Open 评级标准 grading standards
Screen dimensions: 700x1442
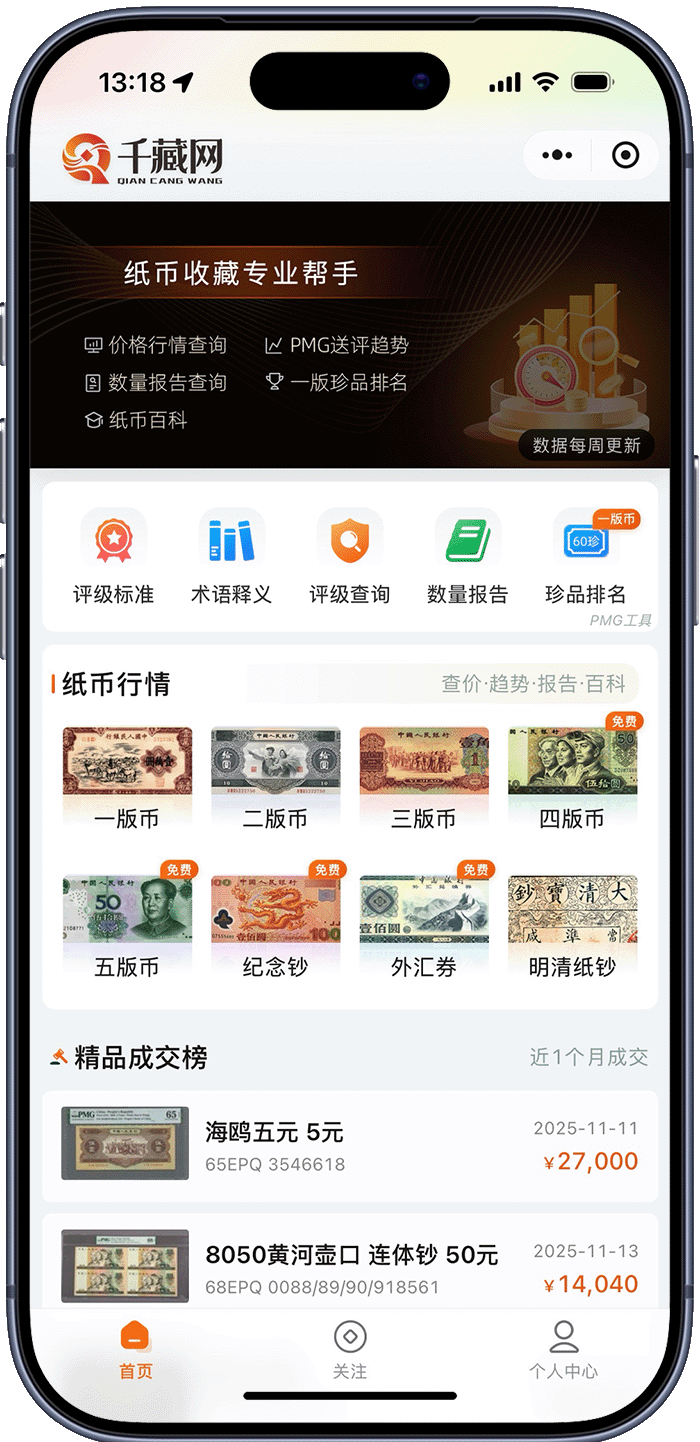tap(113, 557)
